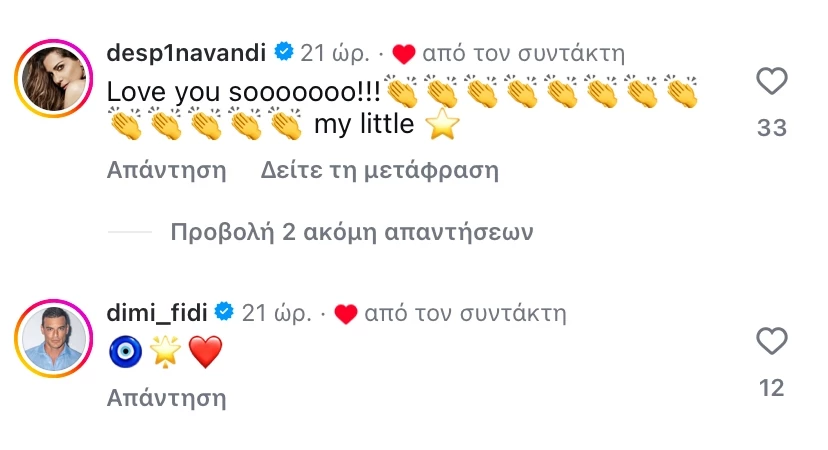
Task: Tap Απάντηση under dimi_fidi's comment
Action: tap(166, 399)
